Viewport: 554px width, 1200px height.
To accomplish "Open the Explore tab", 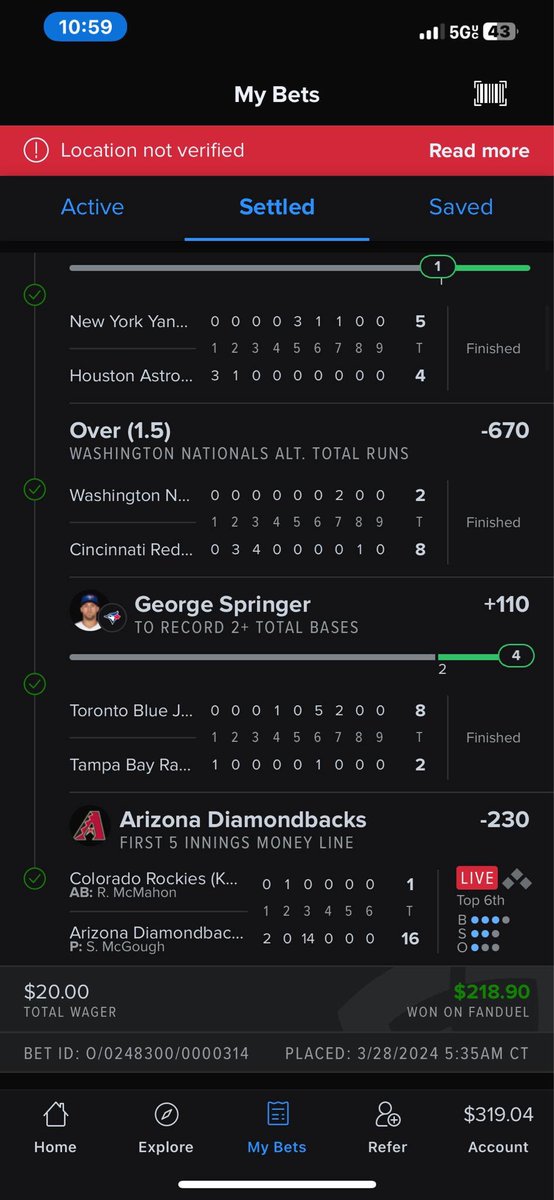I will [x=166, y=1128].
